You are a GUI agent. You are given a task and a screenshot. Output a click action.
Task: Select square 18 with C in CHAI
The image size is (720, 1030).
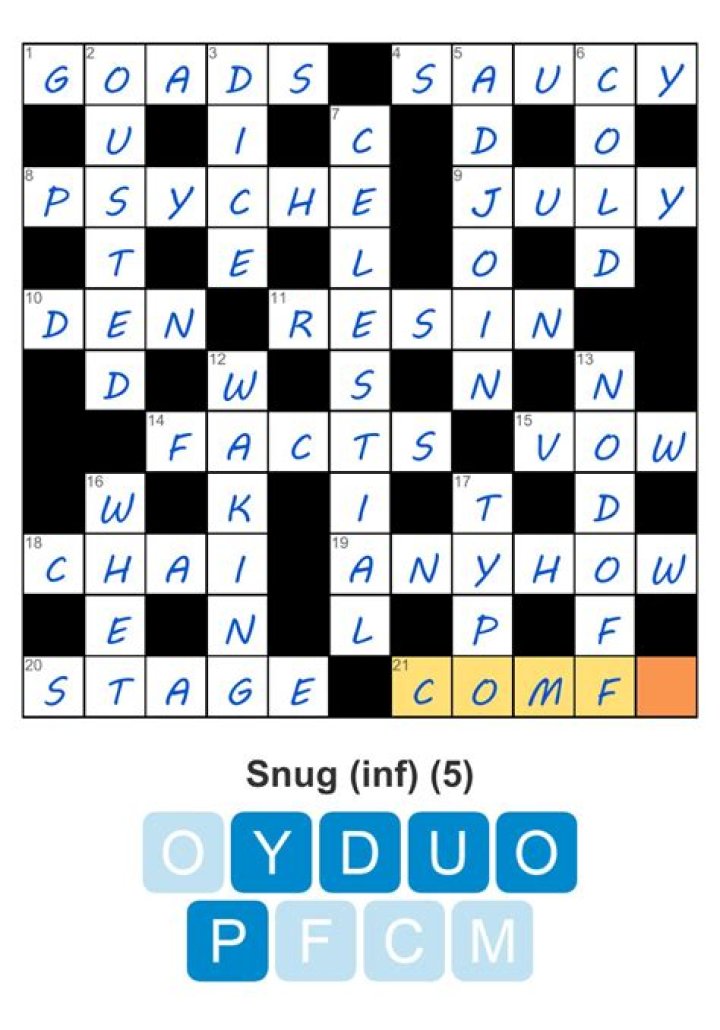coord(54,564)
